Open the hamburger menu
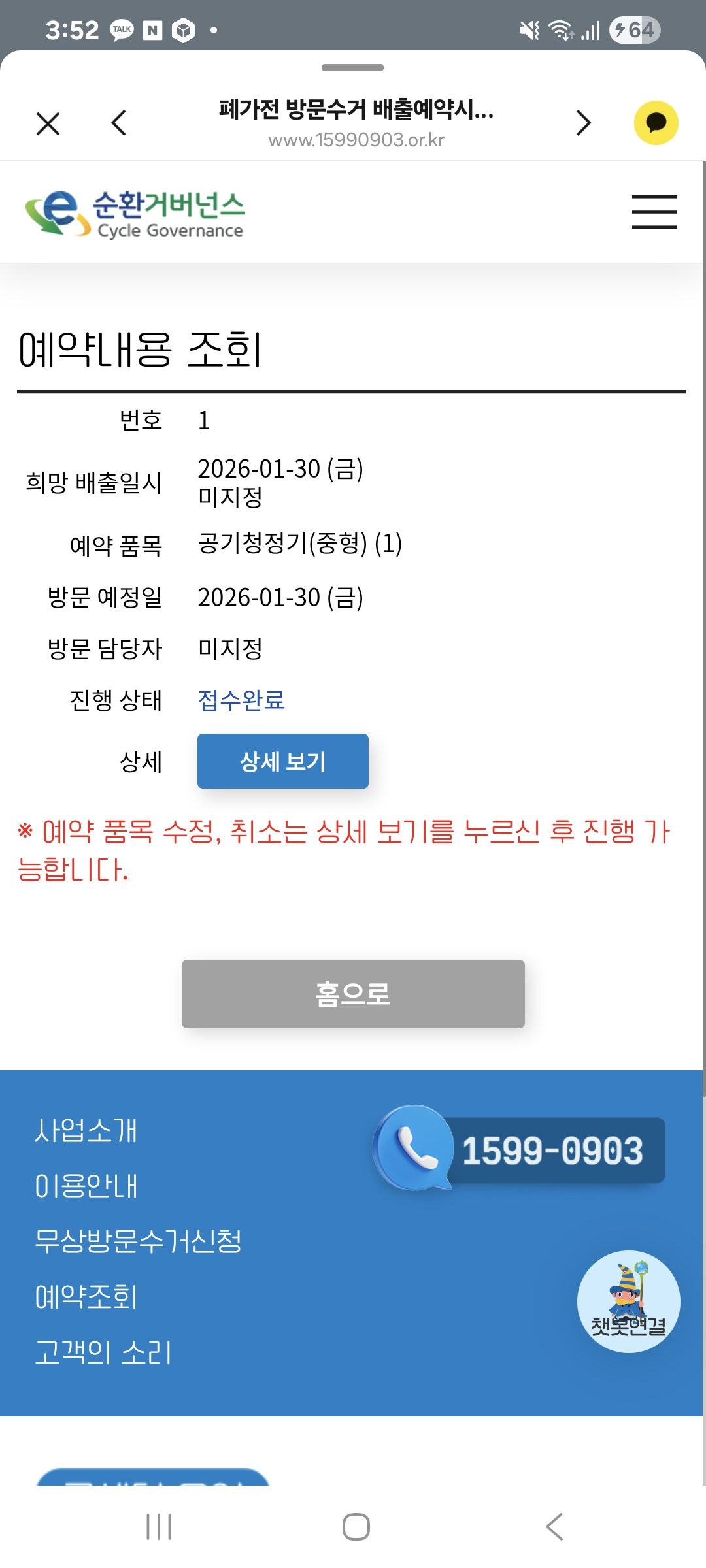This screenshot has width=706, height=1568. [x=654, y=212]
